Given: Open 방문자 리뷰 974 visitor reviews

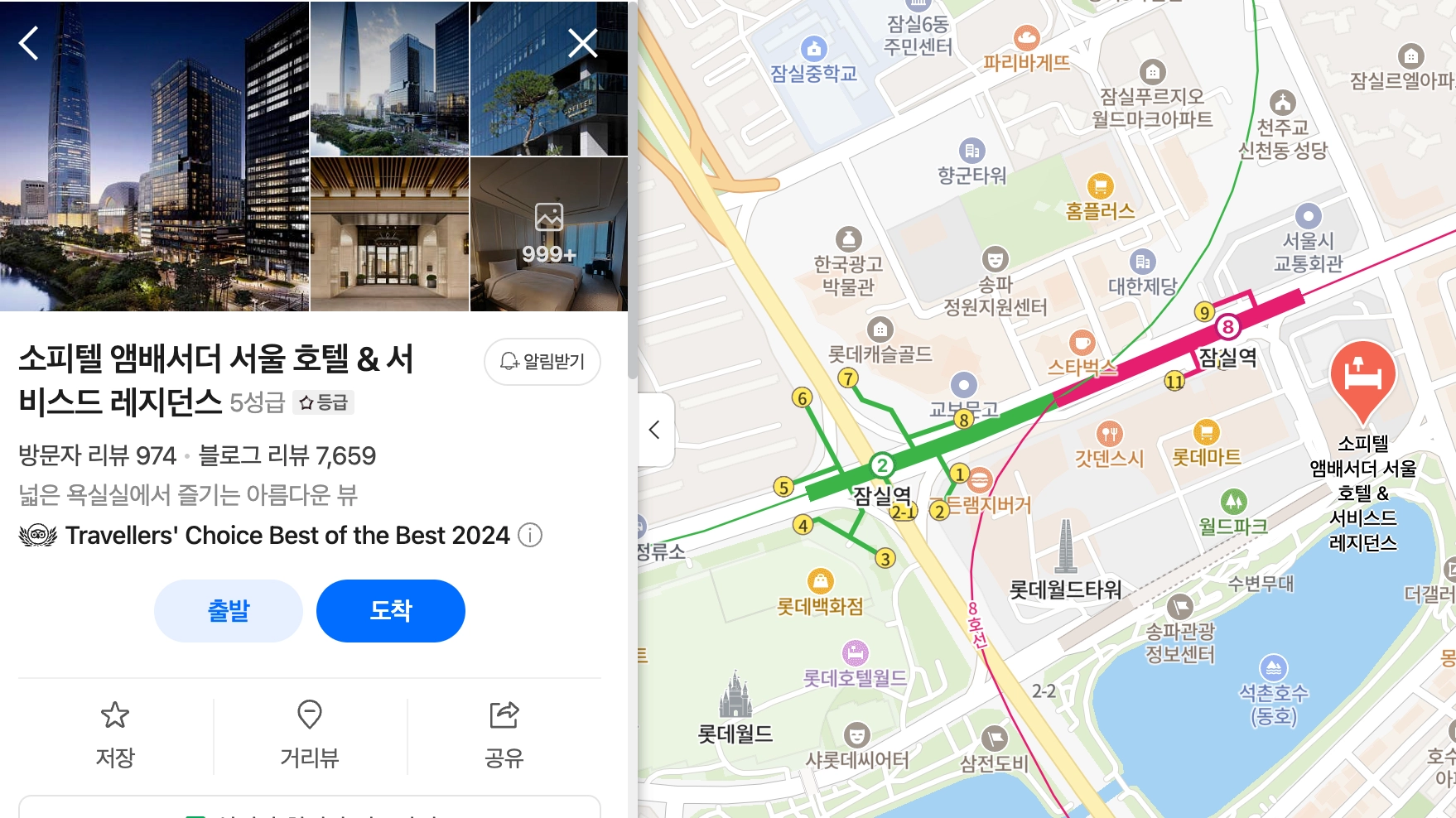Looking at the screenshot, I should coord(98,455).
